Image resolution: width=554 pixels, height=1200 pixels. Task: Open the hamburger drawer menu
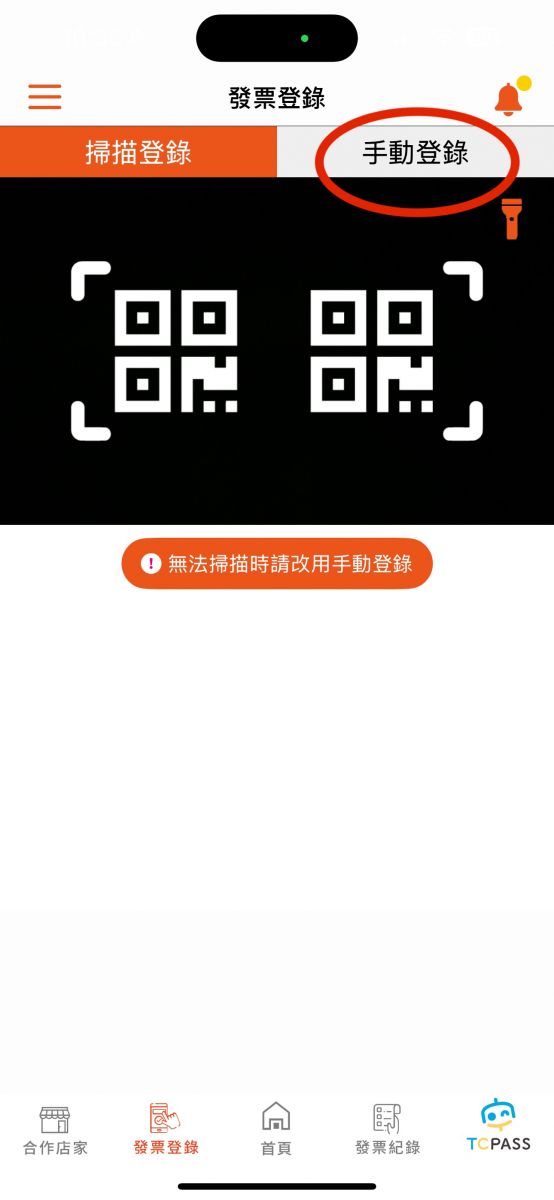(45, 97)
